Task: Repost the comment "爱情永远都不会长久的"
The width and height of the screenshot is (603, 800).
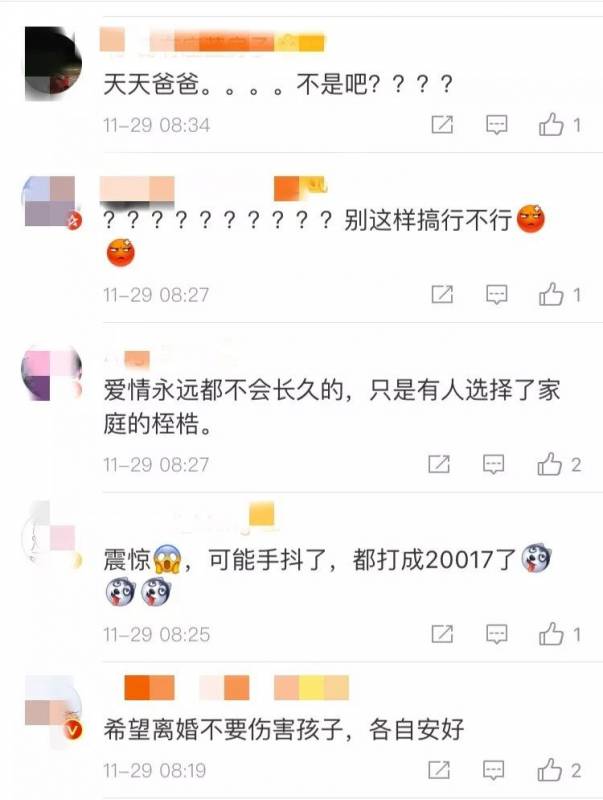Action: point(442,465)
